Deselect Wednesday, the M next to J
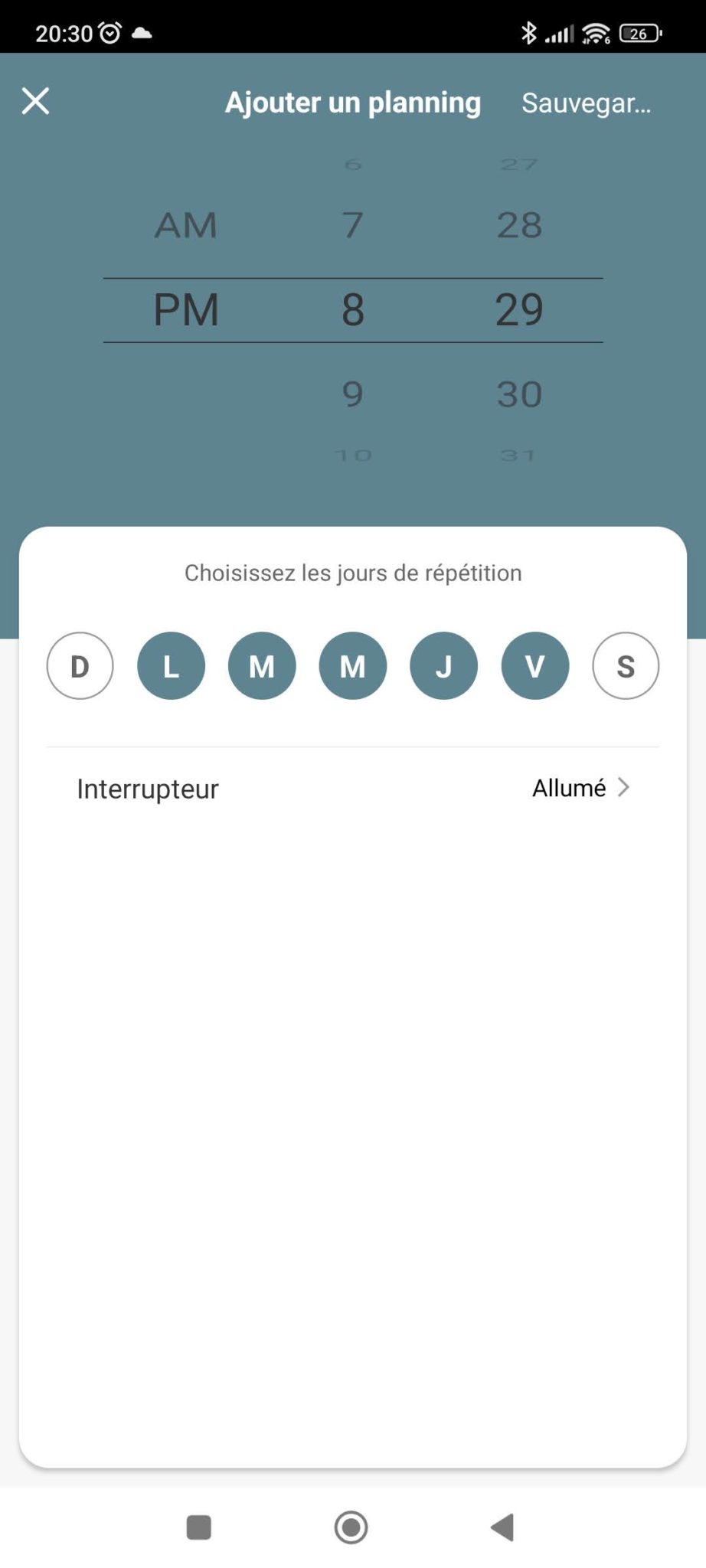This screenshot has height=1568, width=706. (352, 666)
